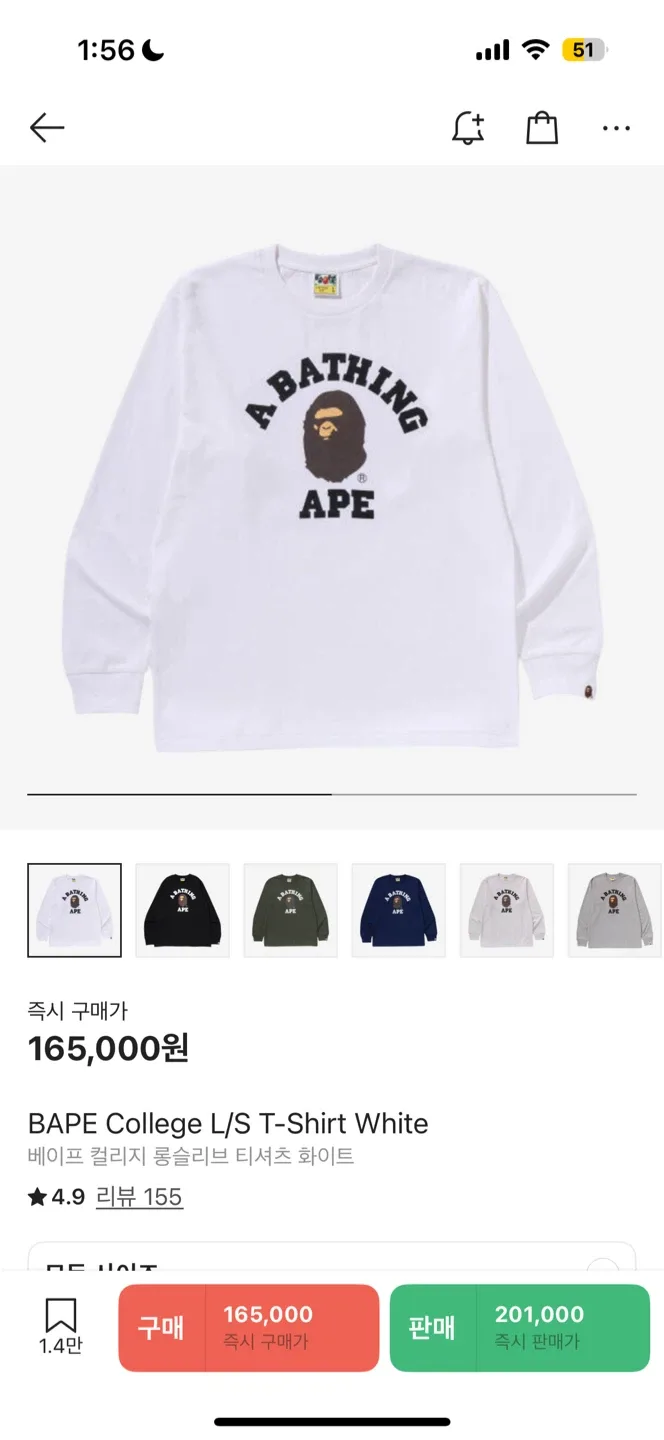Select the white selected shirt thumbnail
The image size is (664, 1440).
[75, 910]
